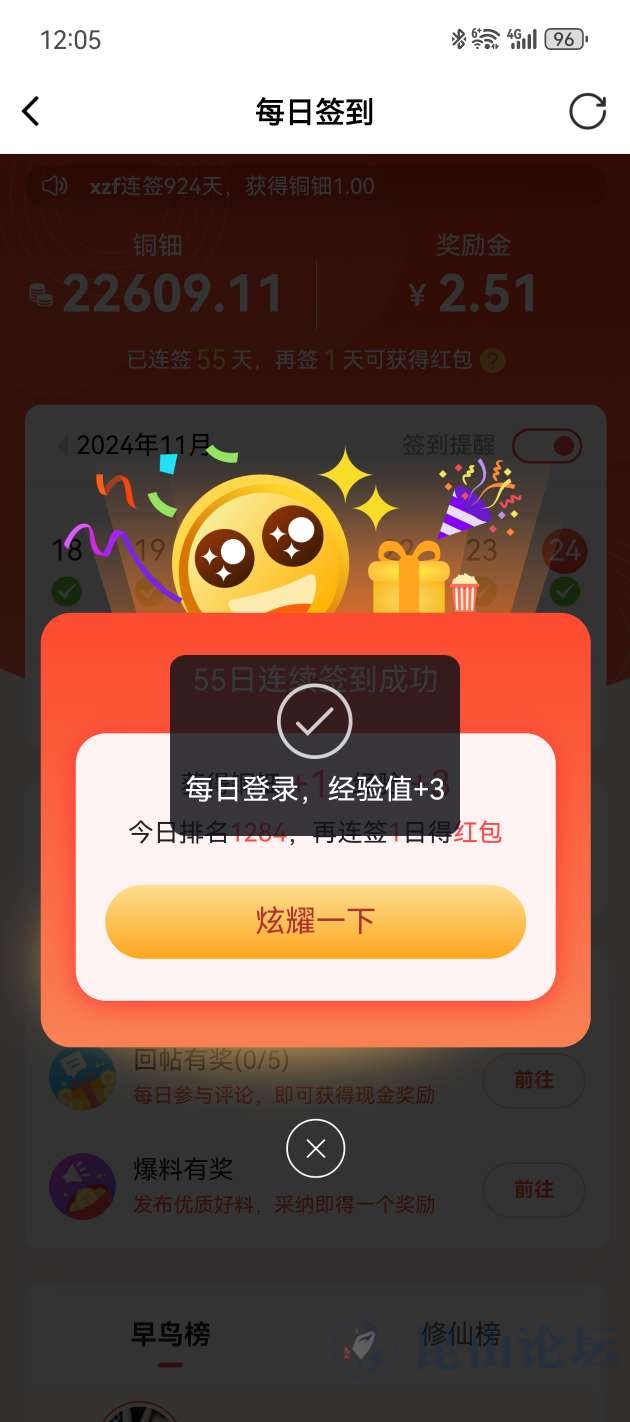Tap the 炫耀一下 button
The image size is (630, 1422).
pos(315,921)
